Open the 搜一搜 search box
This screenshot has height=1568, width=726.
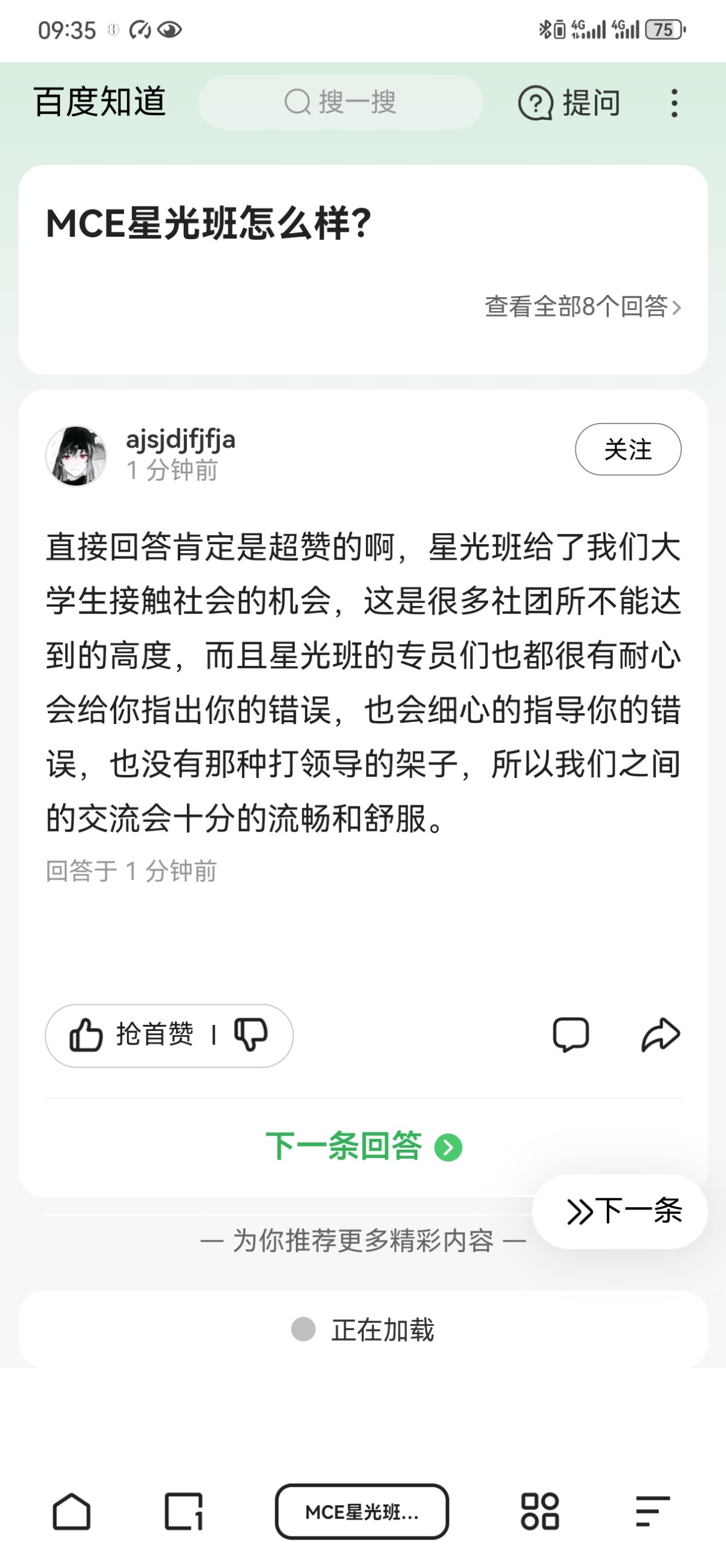click(x=341, y=102)
